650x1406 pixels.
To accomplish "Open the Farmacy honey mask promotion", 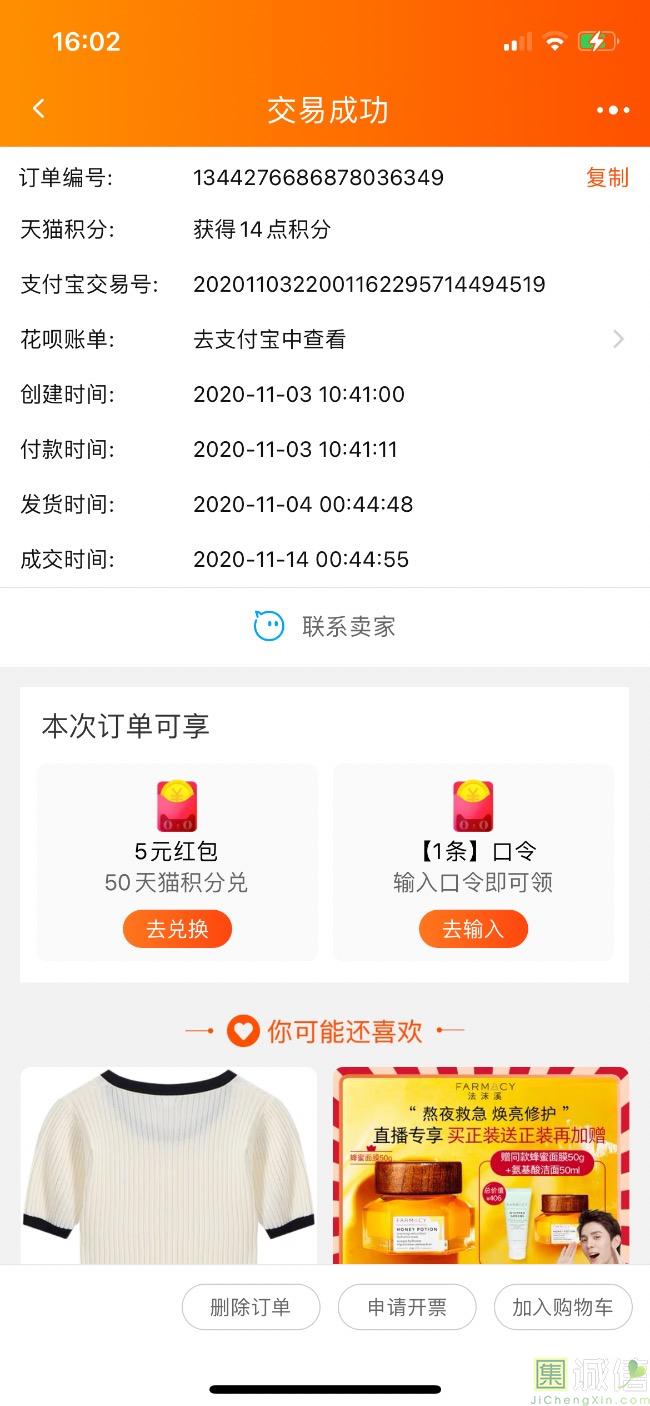I will coord(481,1165).
